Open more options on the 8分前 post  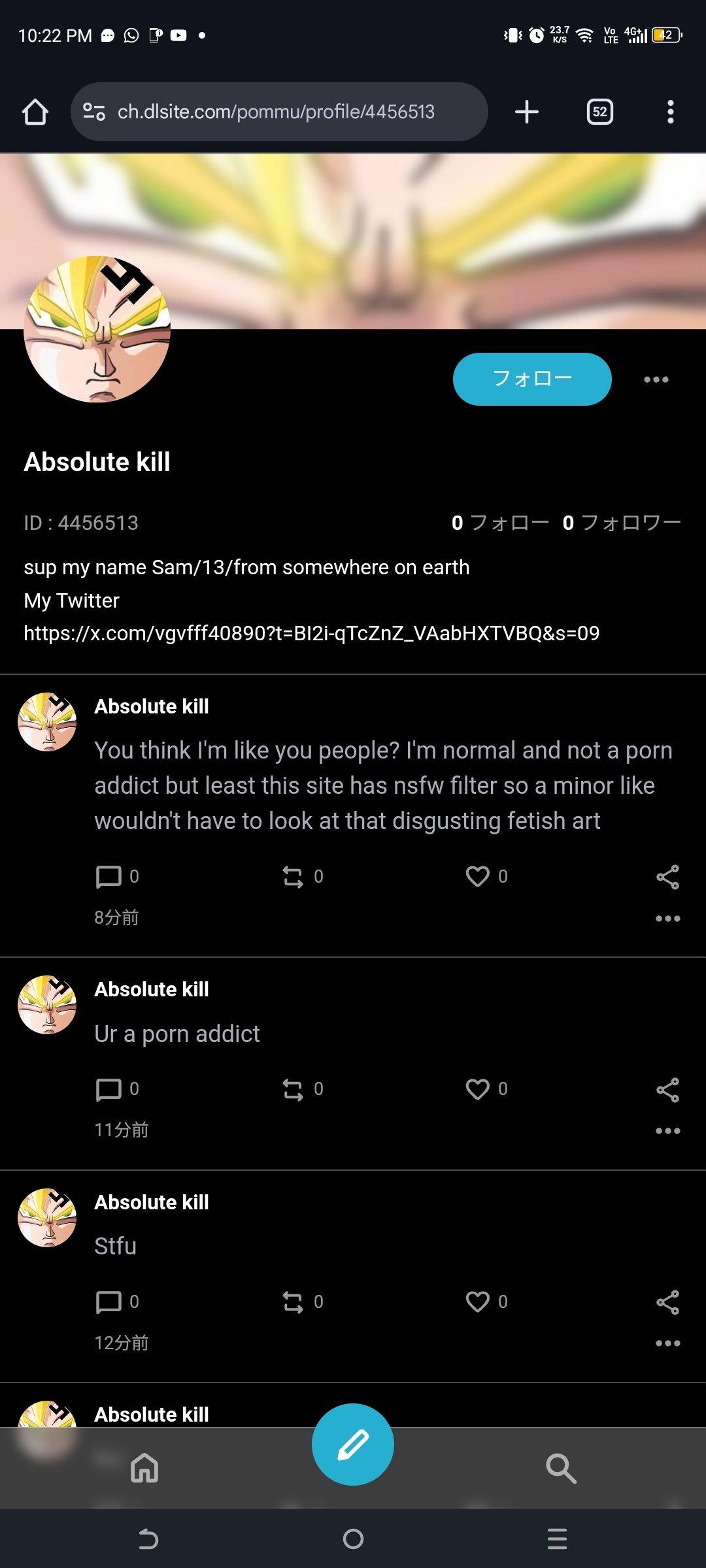click(667, 918)
